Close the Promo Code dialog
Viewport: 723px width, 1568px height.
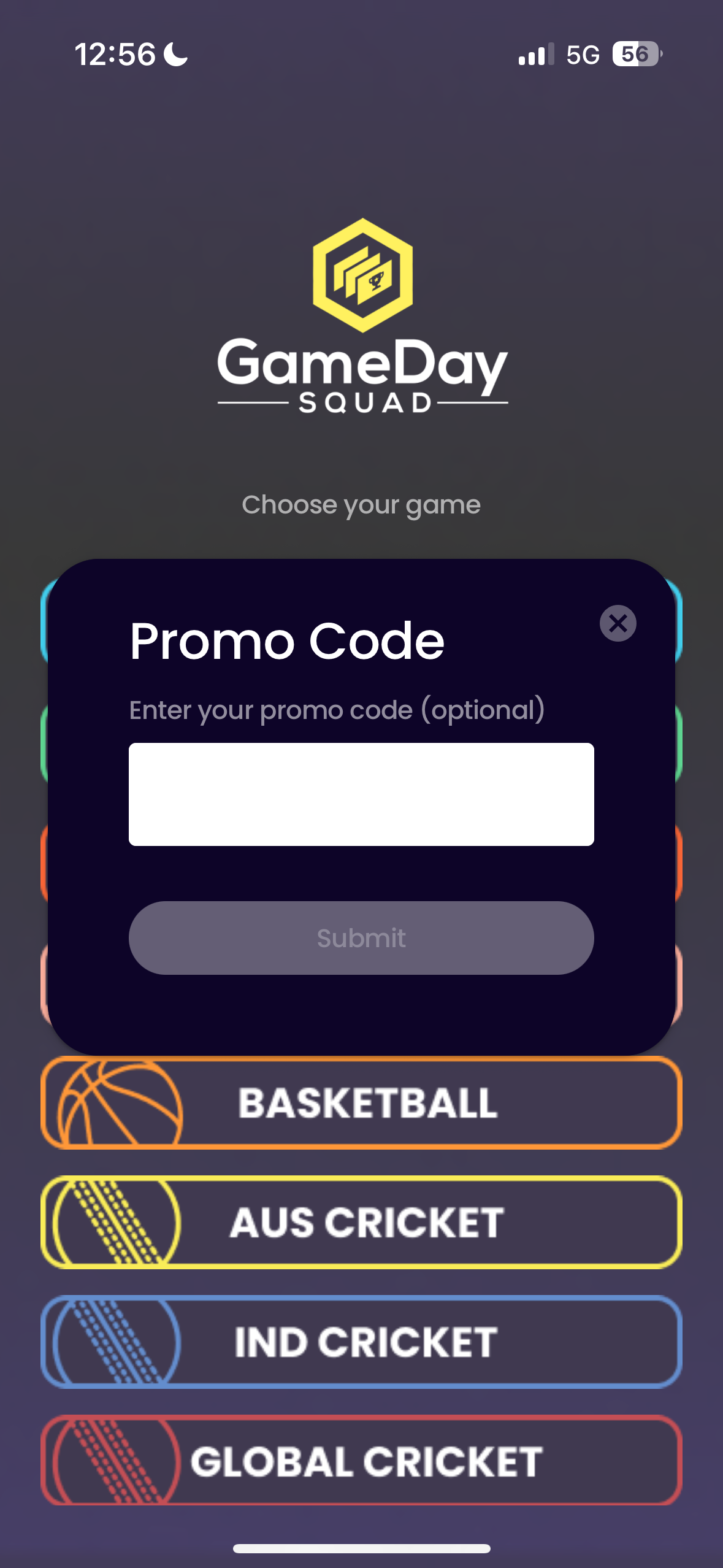[618, 623]
